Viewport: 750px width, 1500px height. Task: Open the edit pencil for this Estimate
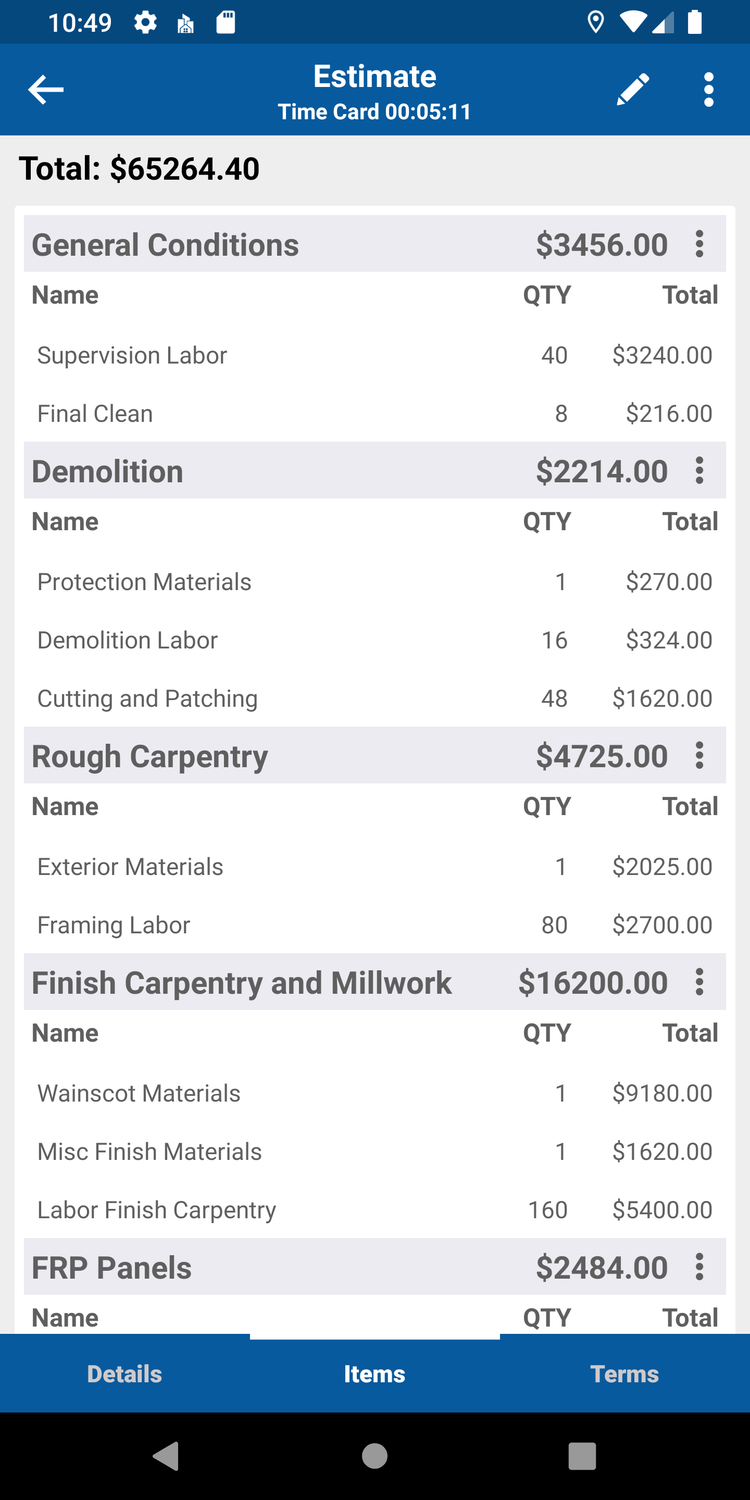pos(633,89)
